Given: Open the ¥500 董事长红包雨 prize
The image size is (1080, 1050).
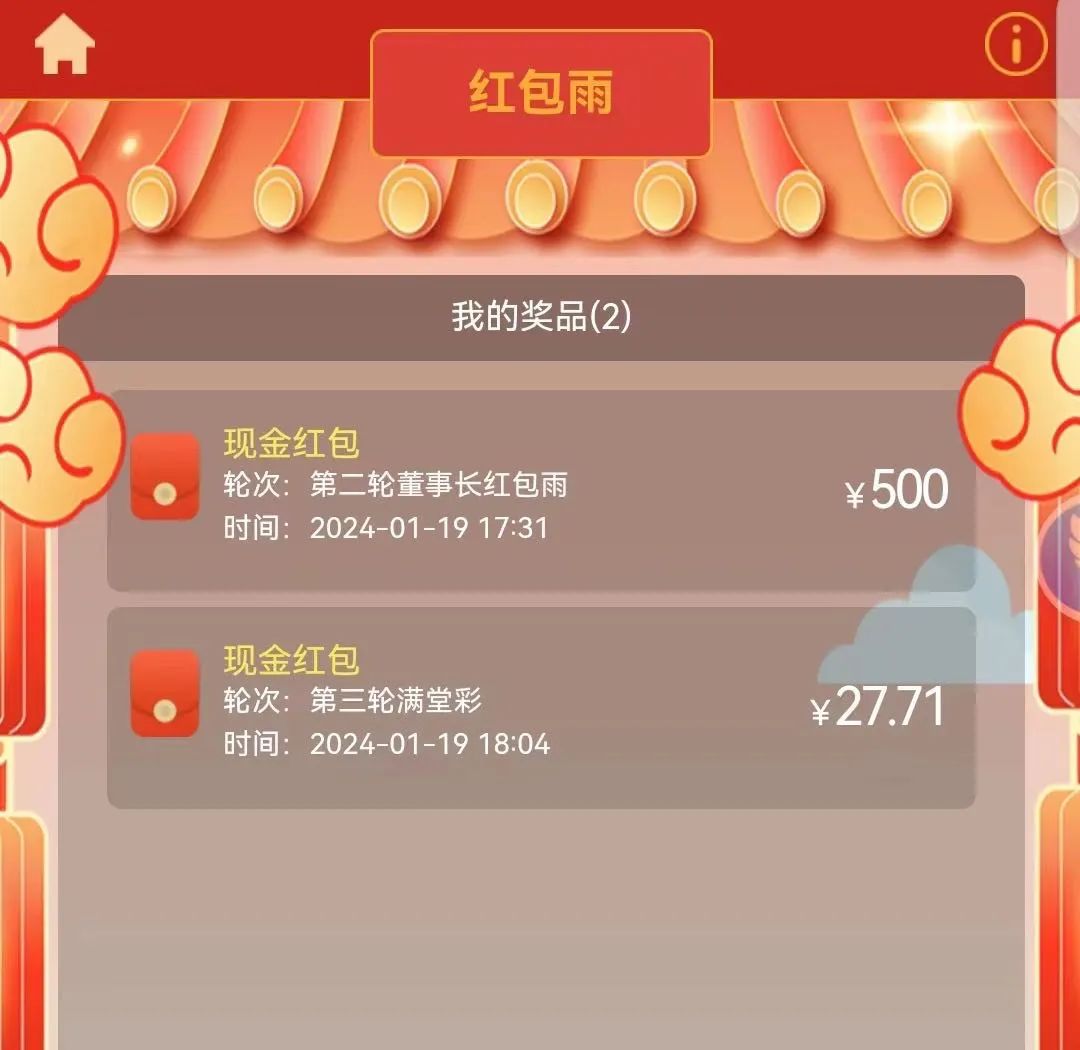Looking at the screenshot, I should point(540,490).
